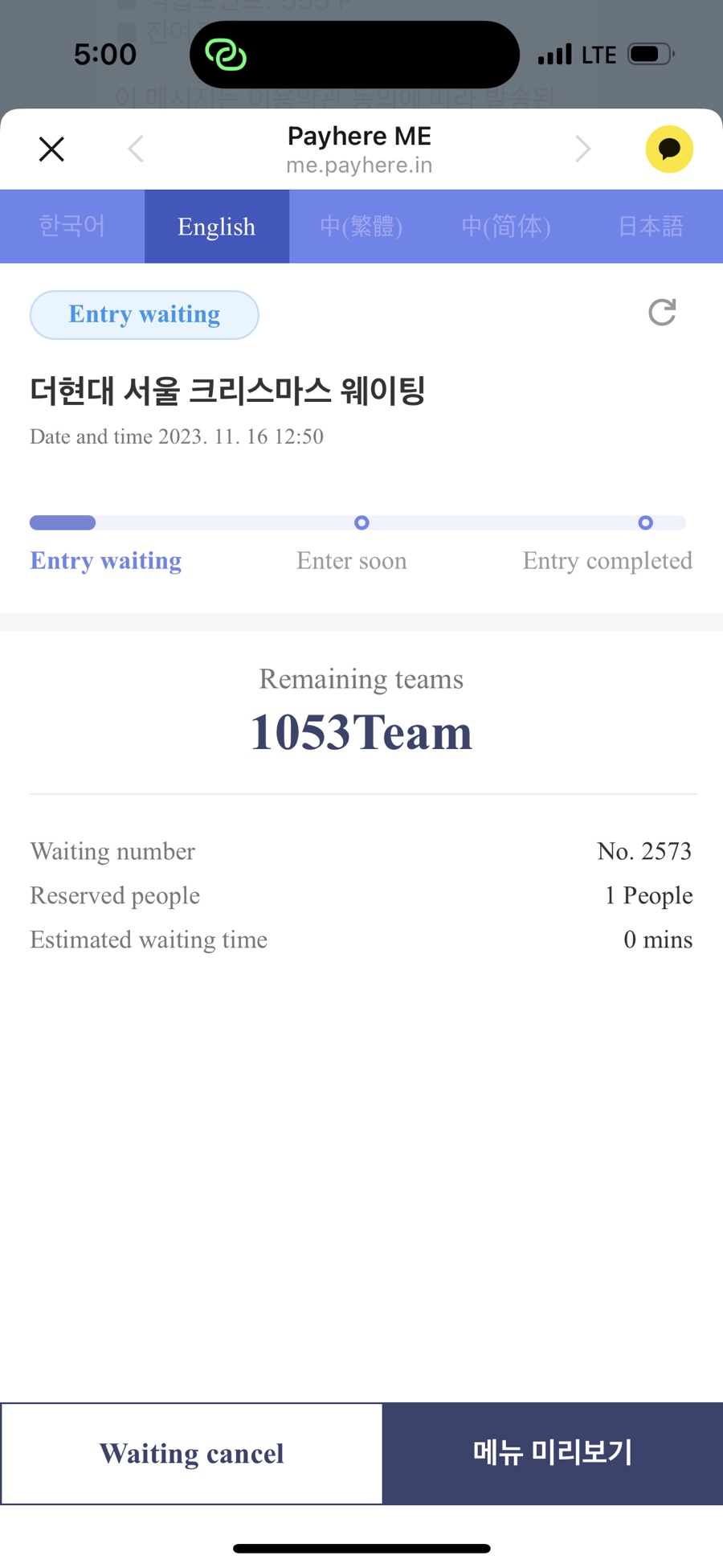
Task: Switch language to 日本語
Action: click(x=651, y=227)
